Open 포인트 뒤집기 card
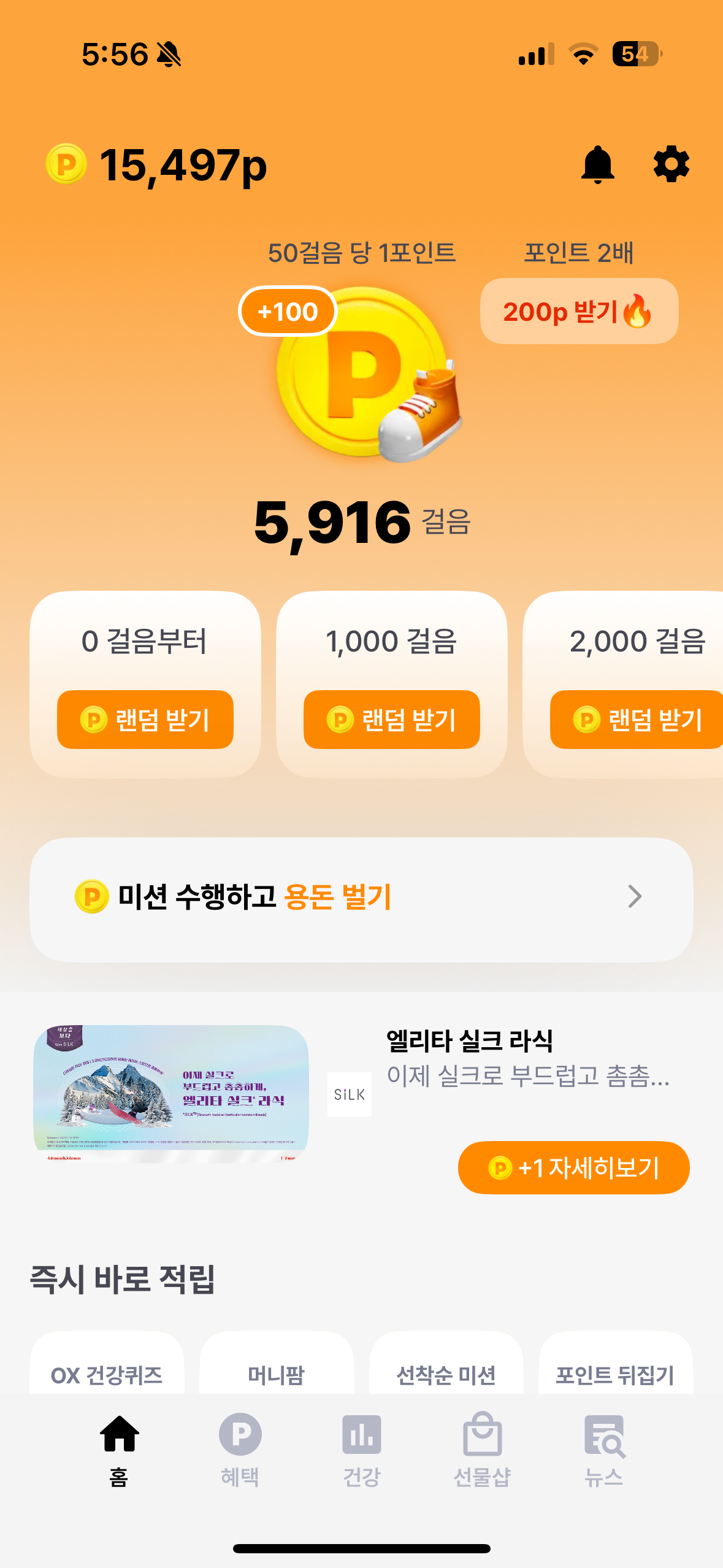This screenshot has width=723, height=1568. tap(615, 1373)
